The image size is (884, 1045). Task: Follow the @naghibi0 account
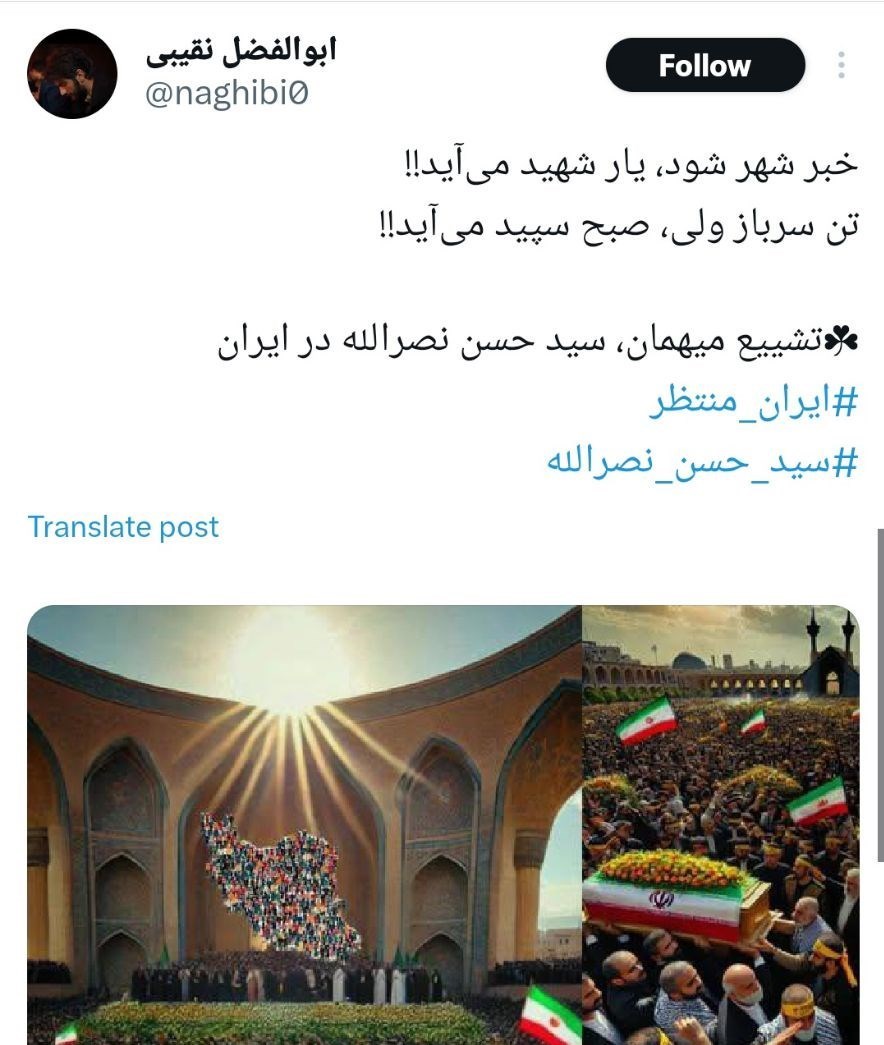coord(705,66)
